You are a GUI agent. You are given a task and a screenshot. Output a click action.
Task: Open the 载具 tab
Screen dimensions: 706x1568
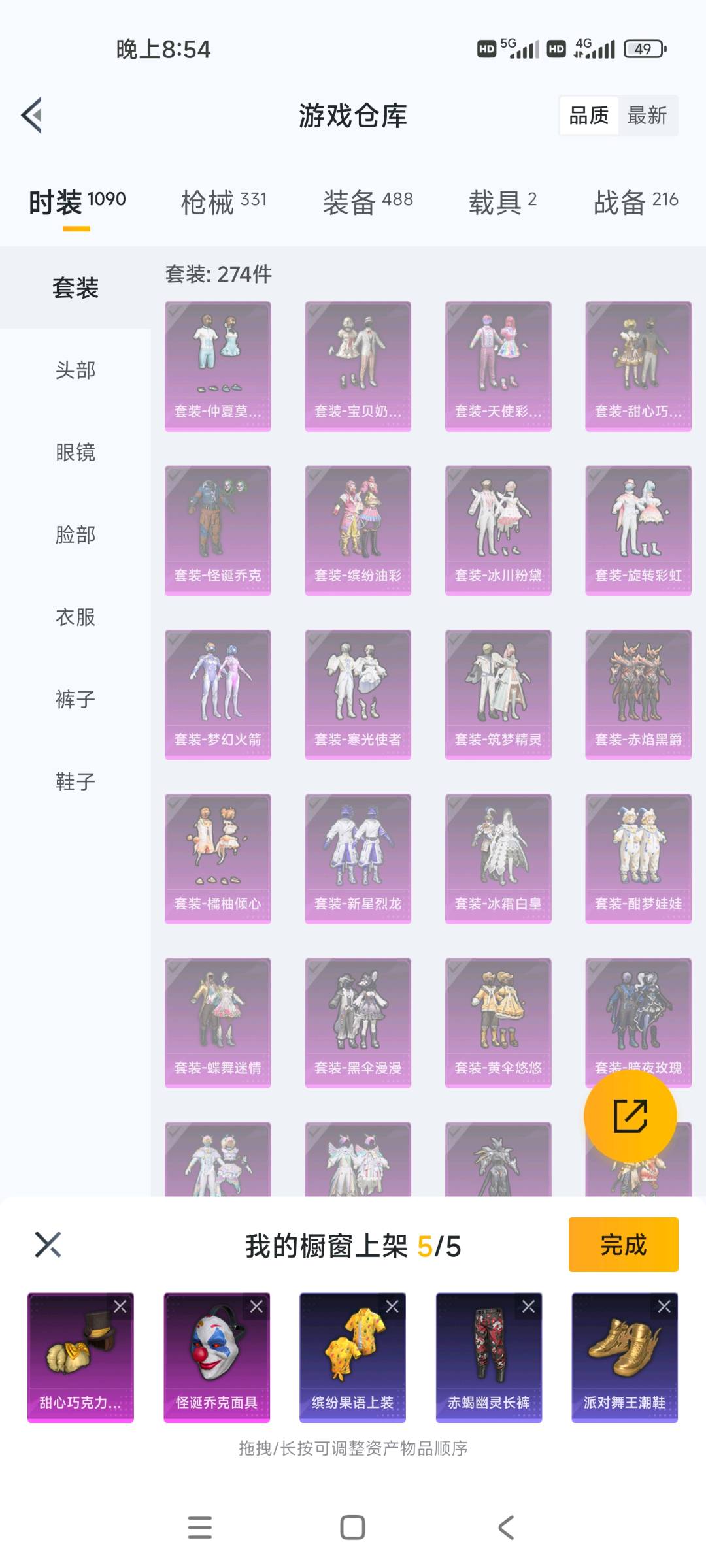pos(502,202)
